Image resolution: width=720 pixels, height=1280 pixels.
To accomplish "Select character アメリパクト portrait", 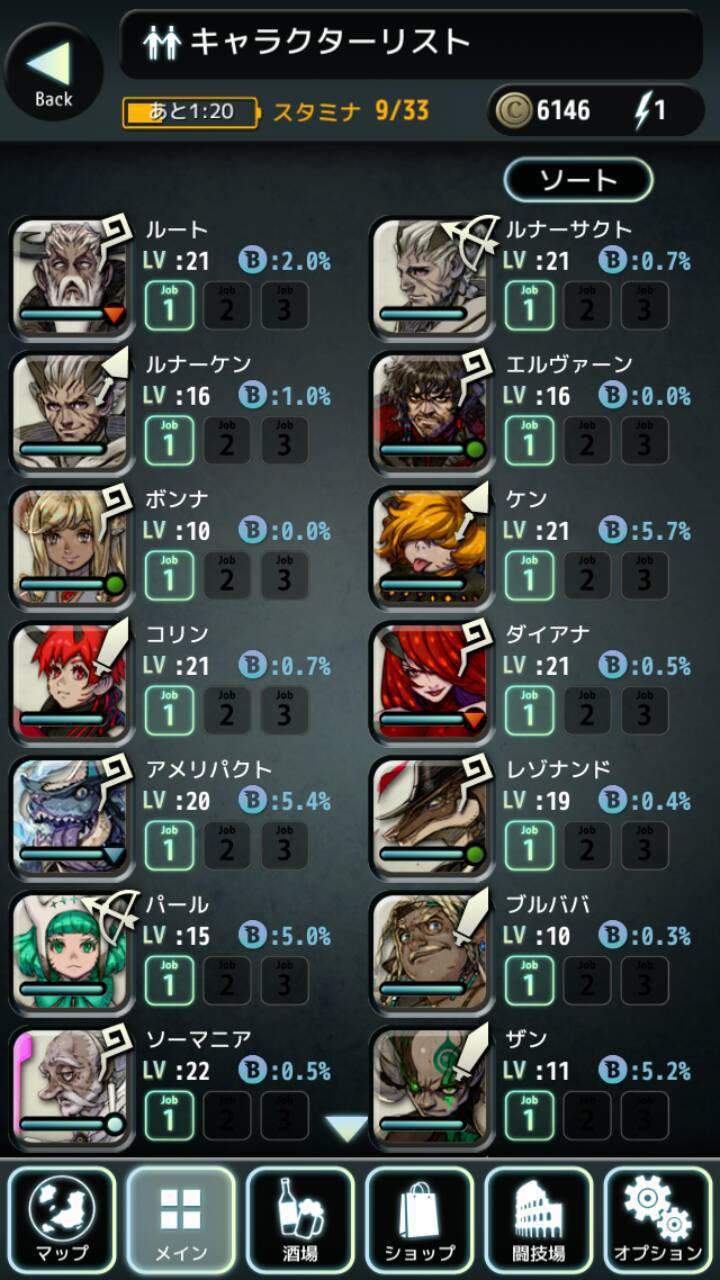I will point(70,816).
